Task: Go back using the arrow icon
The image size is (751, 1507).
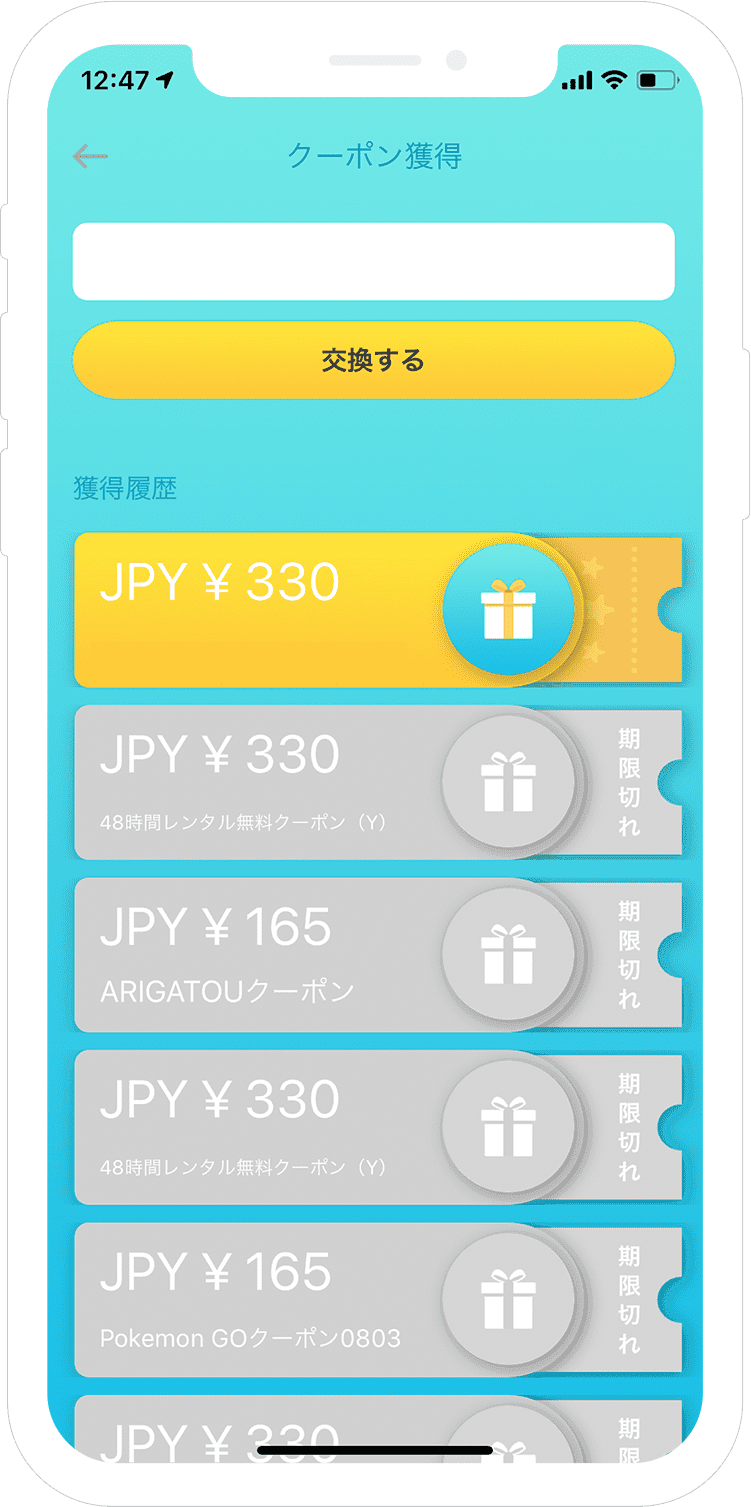Action: tap(90, 156)
